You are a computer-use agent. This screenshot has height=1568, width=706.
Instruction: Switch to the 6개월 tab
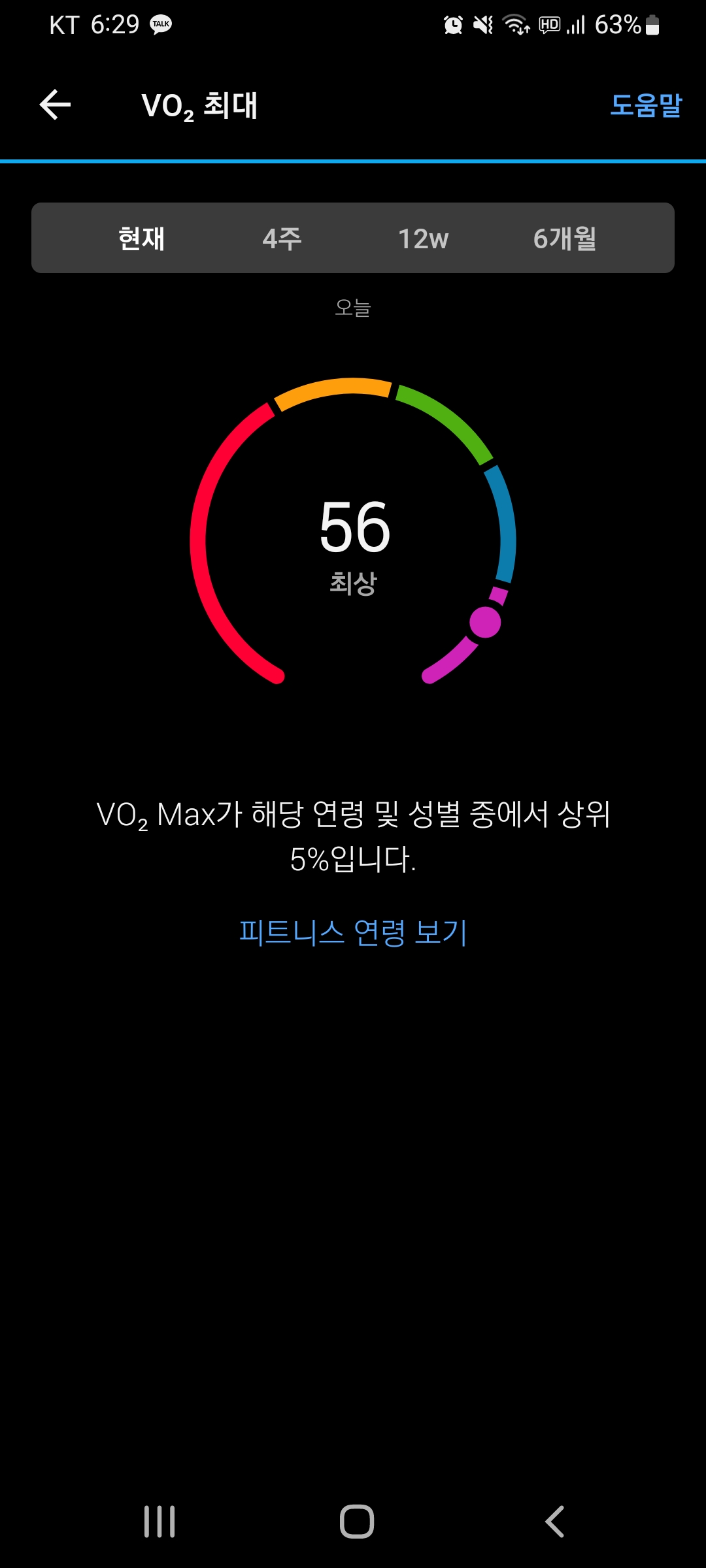coord(565,238)
